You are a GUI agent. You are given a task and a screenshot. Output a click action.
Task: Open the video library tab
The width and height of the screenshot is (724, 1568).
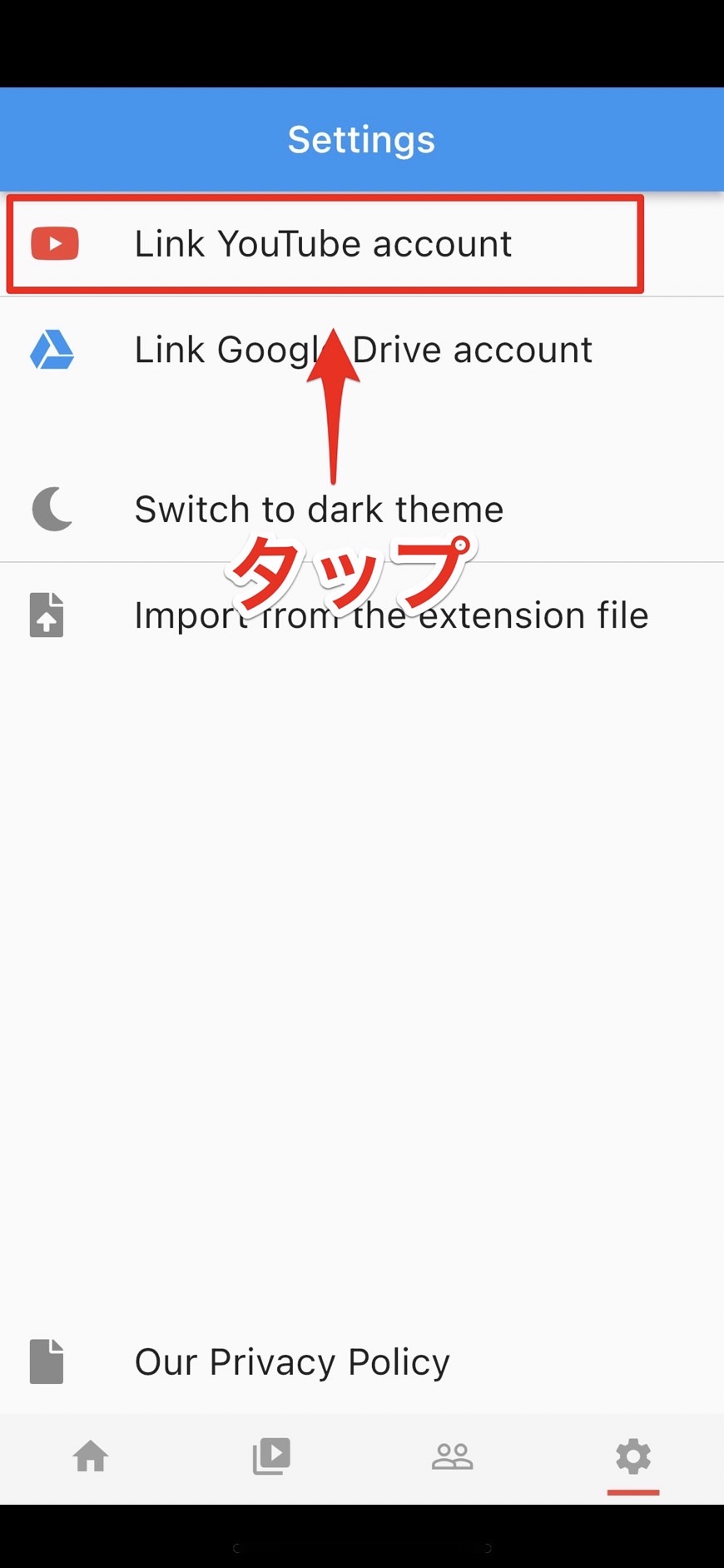coord(271,1457)
